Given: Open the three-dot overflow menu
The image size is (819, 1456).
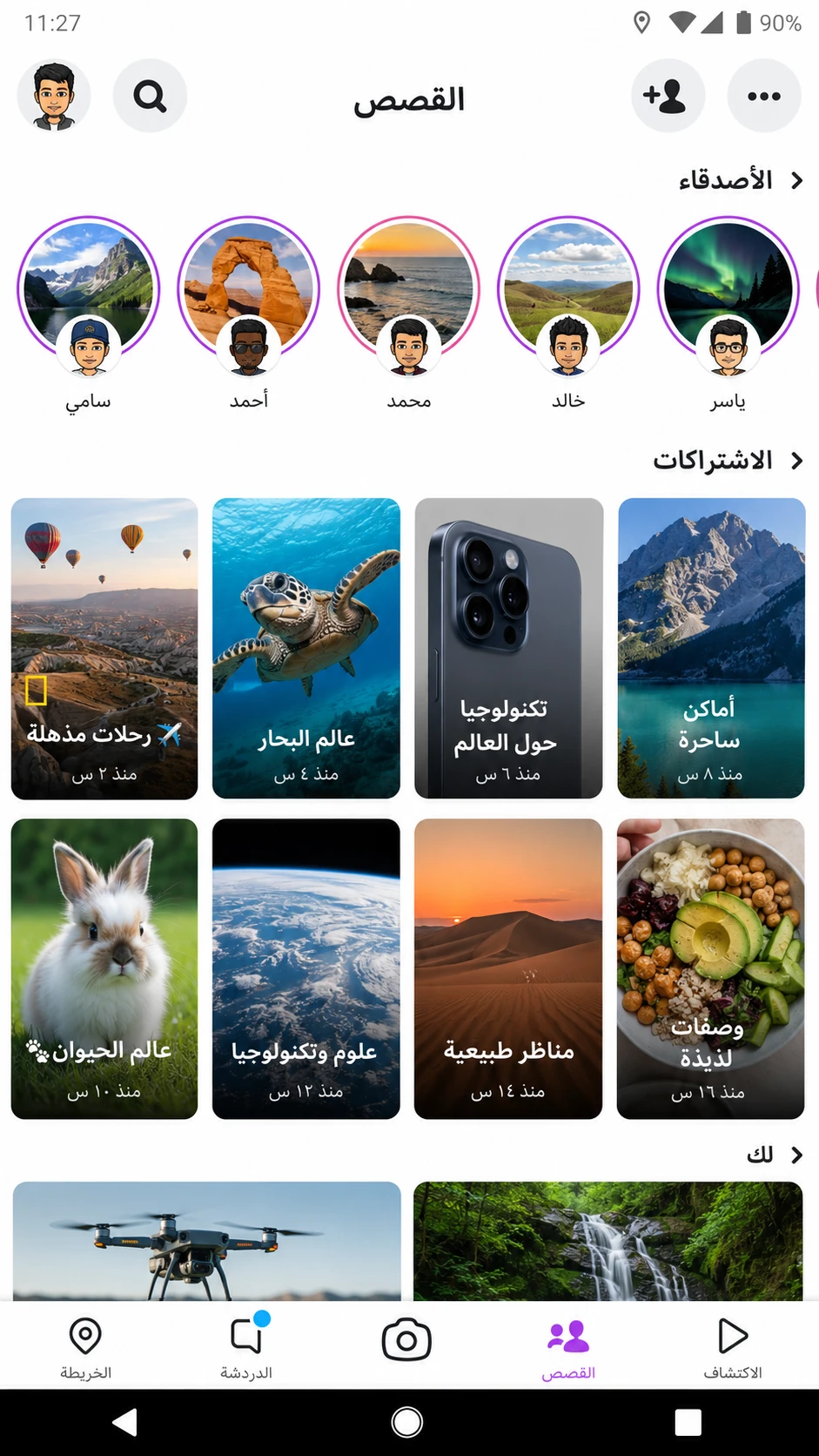Looking at the screenshot, I should (x=763, y=96).
